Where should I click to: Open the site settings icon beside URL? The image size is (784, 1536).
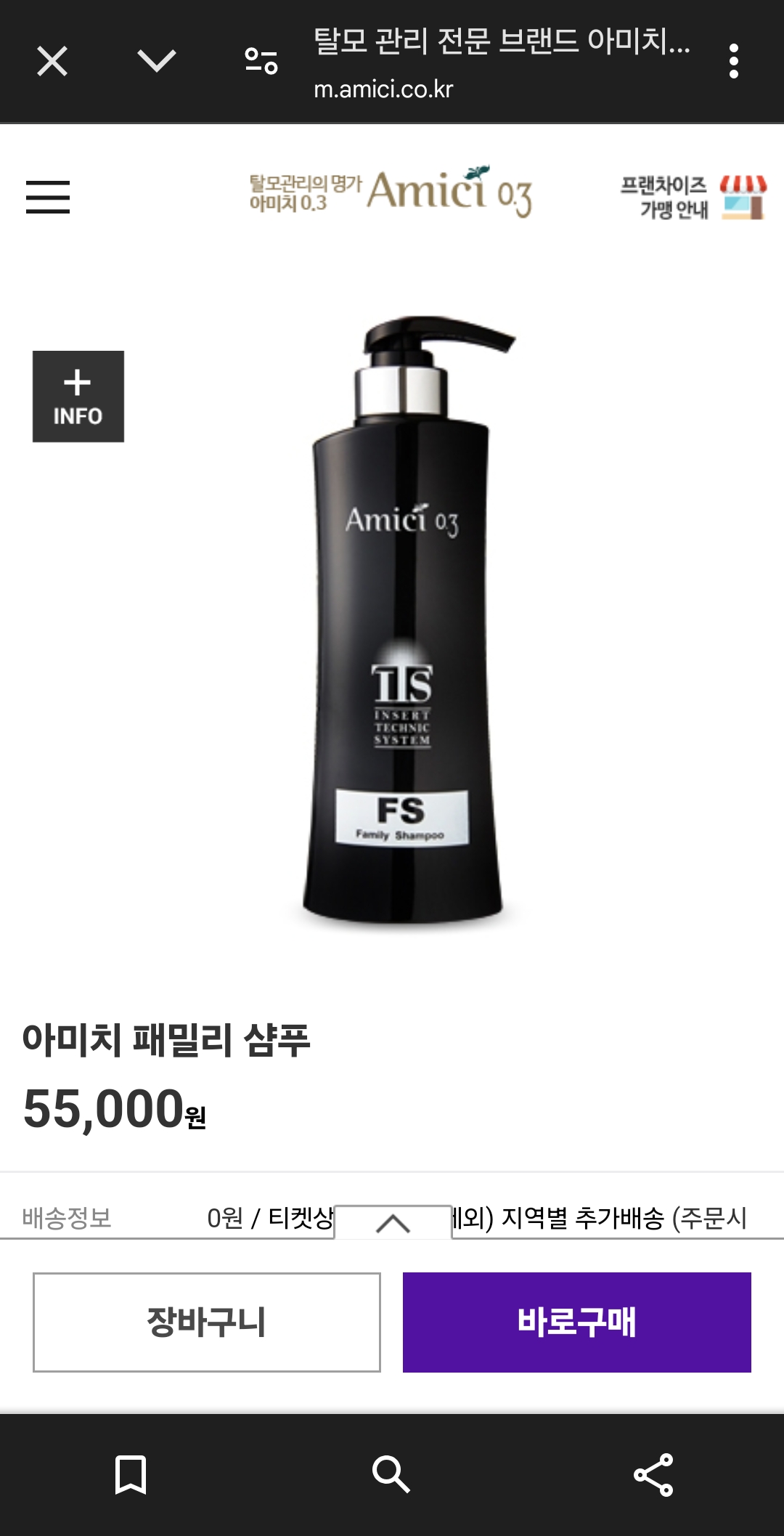[x=261, y=61]
